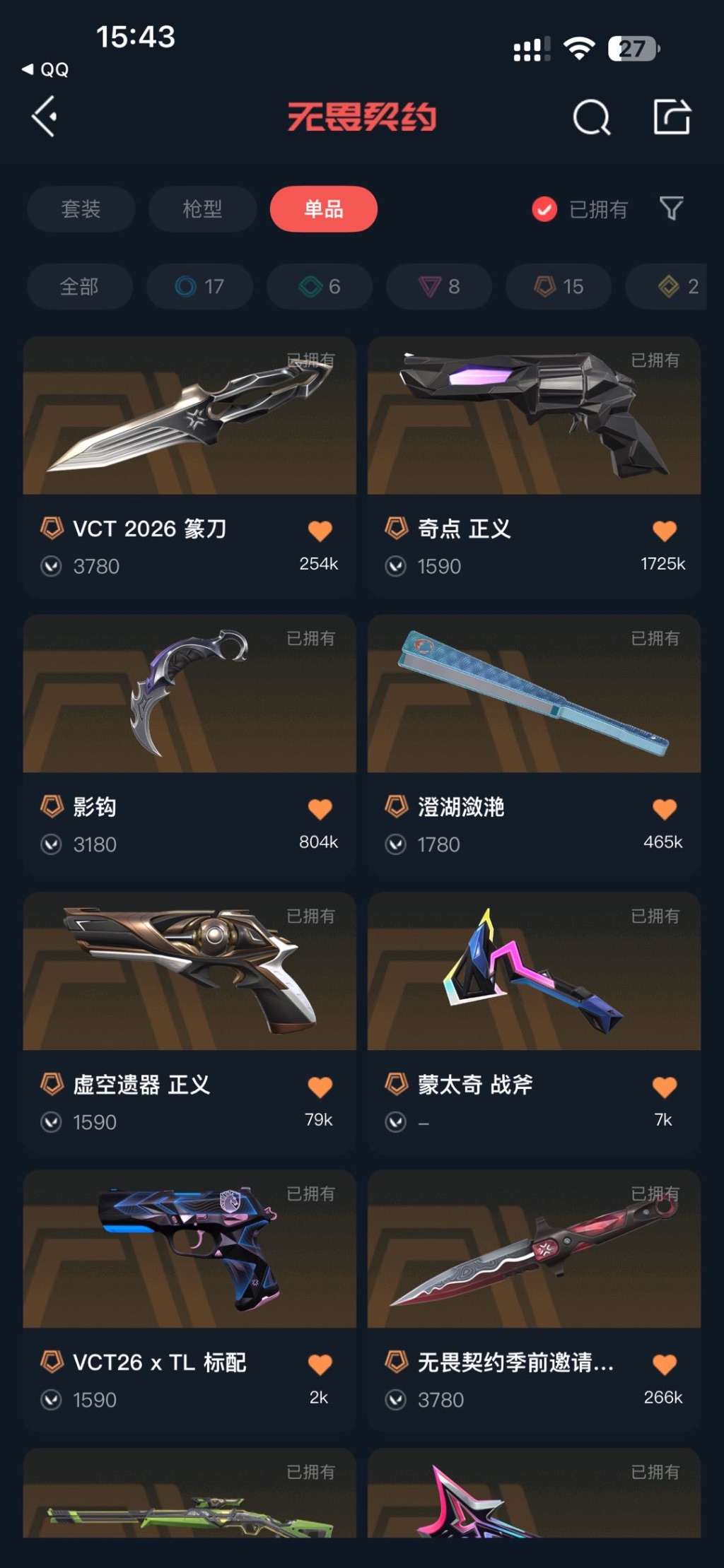The width and height of the screenshot is (724, 1568).
Task: Select the 全部 filter chip
Action: [79, 286]
